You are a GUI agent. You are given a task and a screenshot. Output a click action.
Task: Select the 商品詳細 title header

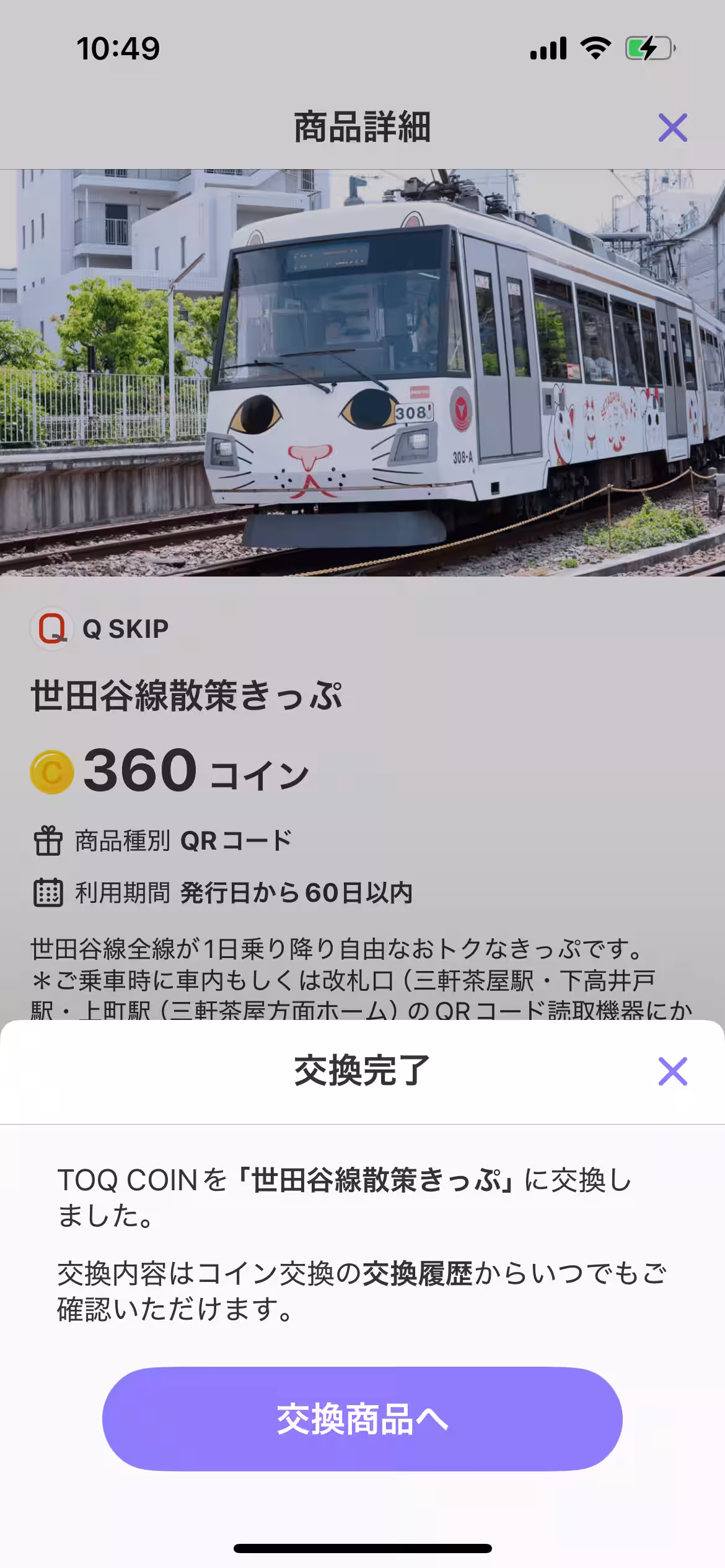coord(362,126)
